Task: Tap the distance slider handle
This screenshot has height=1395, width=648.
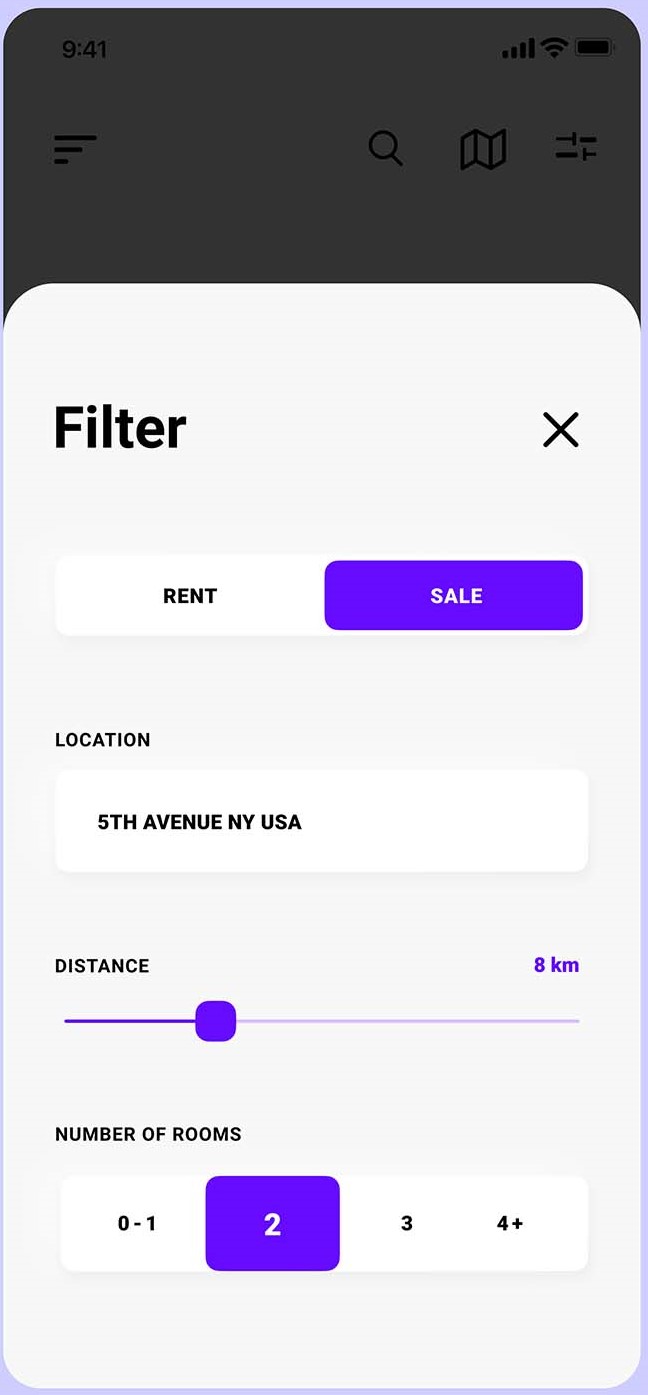Action: (215, 1021)
